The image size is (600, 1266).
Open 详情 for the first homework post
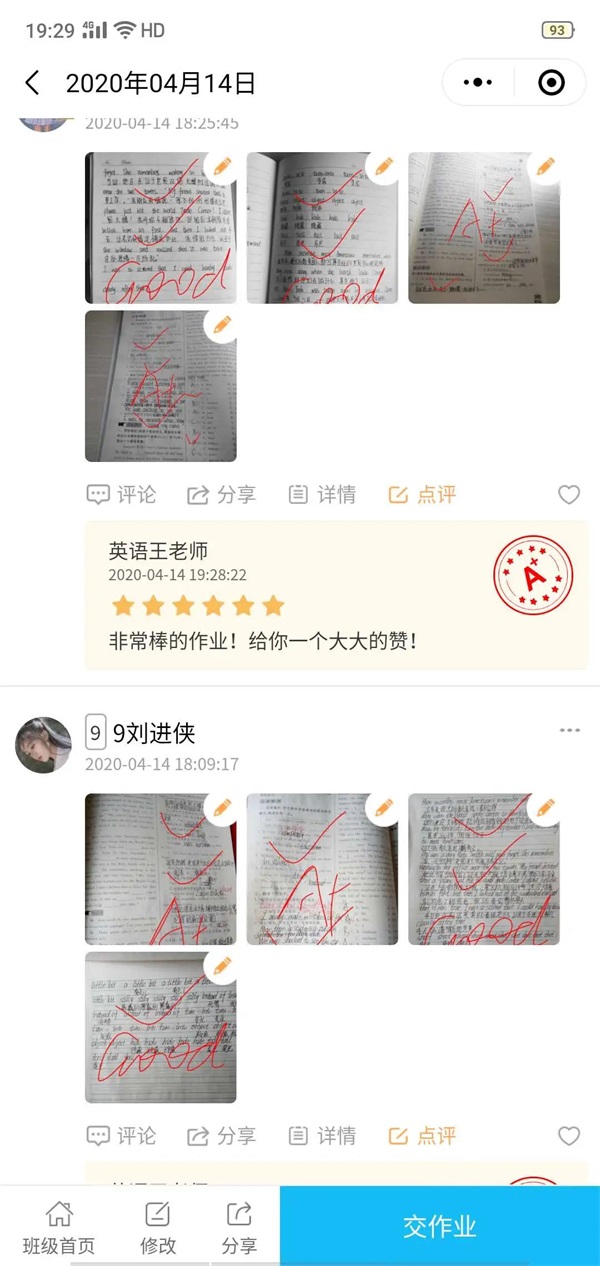click(x=322, y=494)
